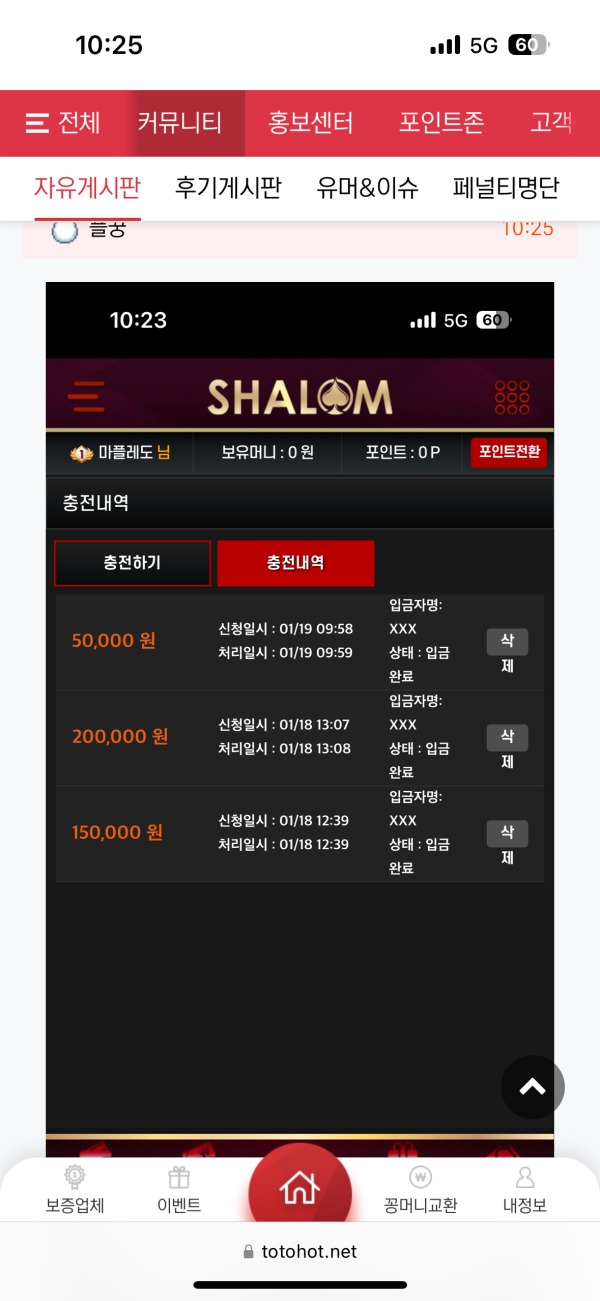Tap the scroll-to-top arrow button

[x=532, y=1087]
